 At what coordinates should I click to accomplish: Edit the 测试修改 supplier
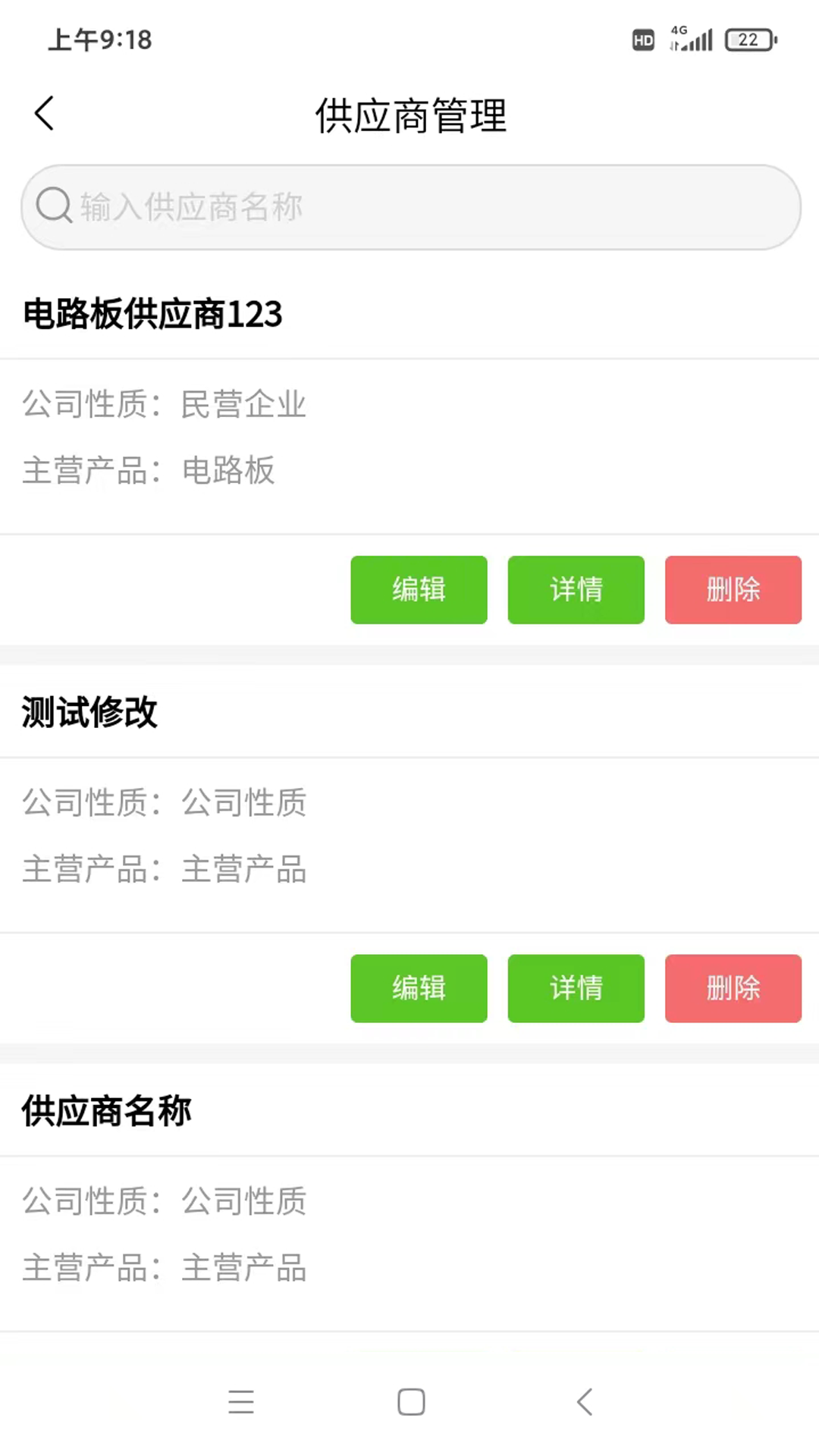[x=419, y=988]
